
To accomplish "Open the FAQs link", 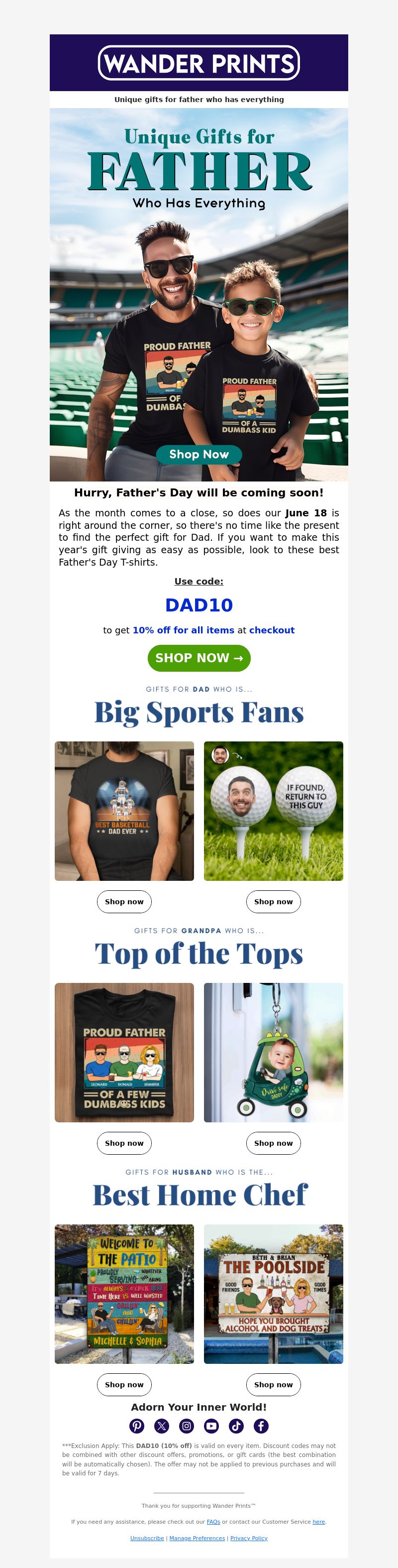I will coord(213,1522).
